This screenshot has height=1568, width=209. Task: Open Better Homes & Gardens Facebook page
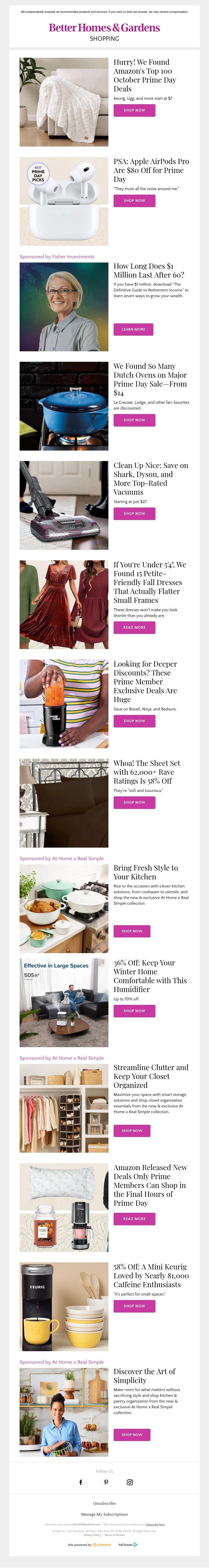click(x=80, y=1482)
